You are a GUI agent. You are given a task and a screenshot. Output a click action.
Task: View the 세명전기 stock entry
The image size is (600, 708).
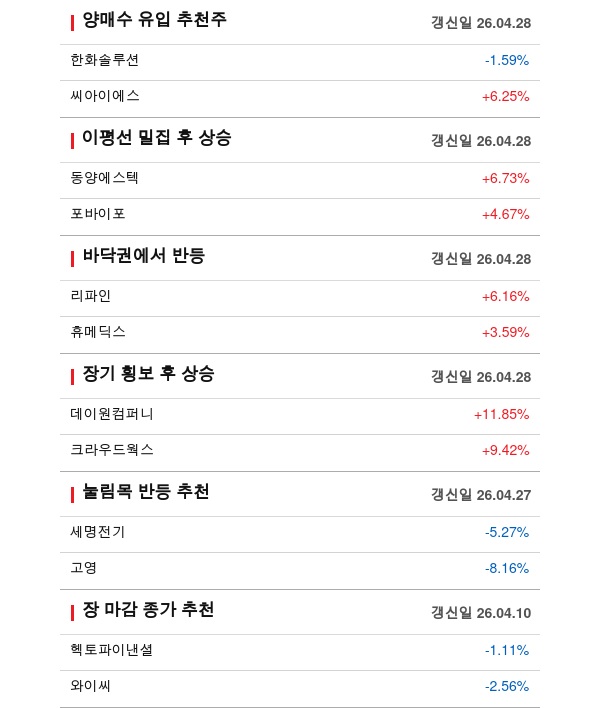point(98,532)
